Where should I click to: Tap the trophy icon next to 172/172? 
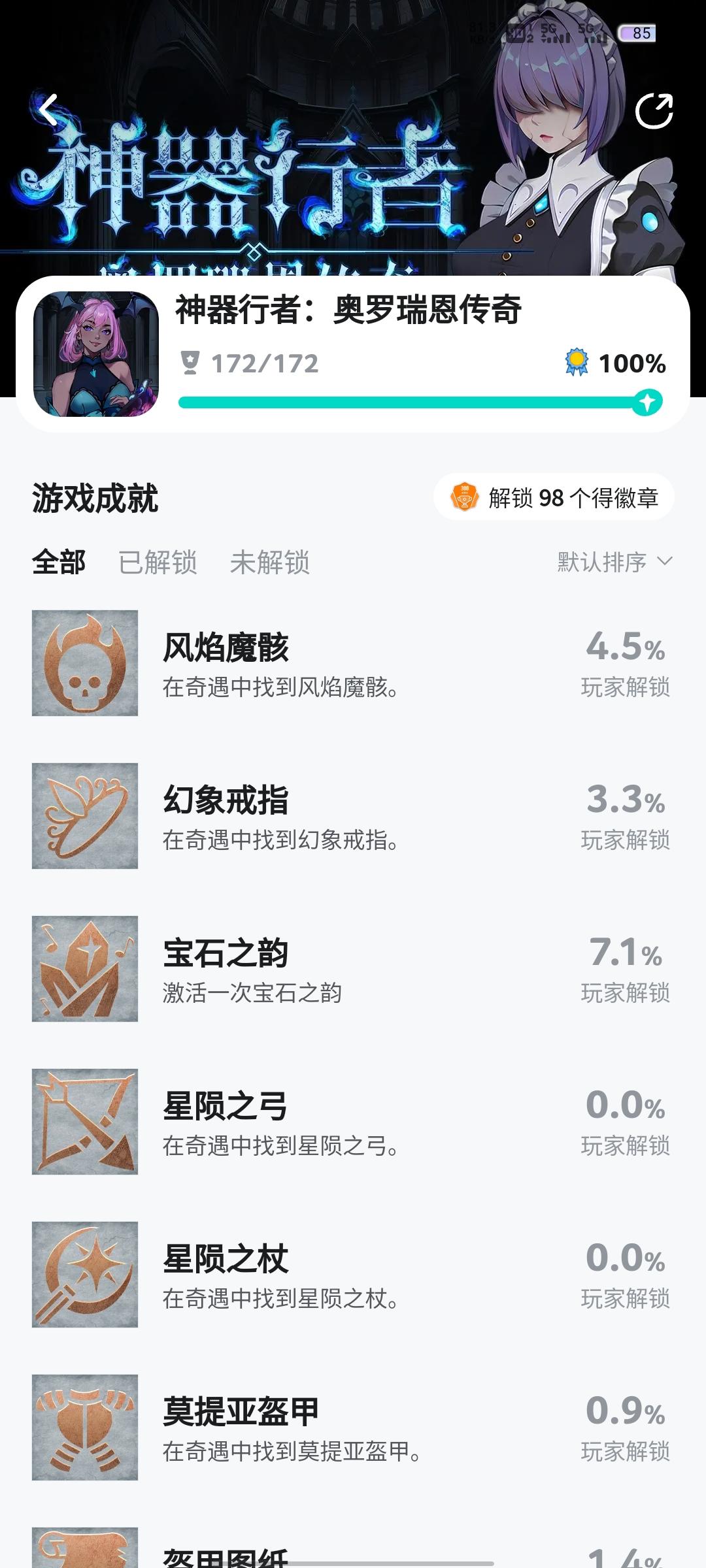[190, 363]
